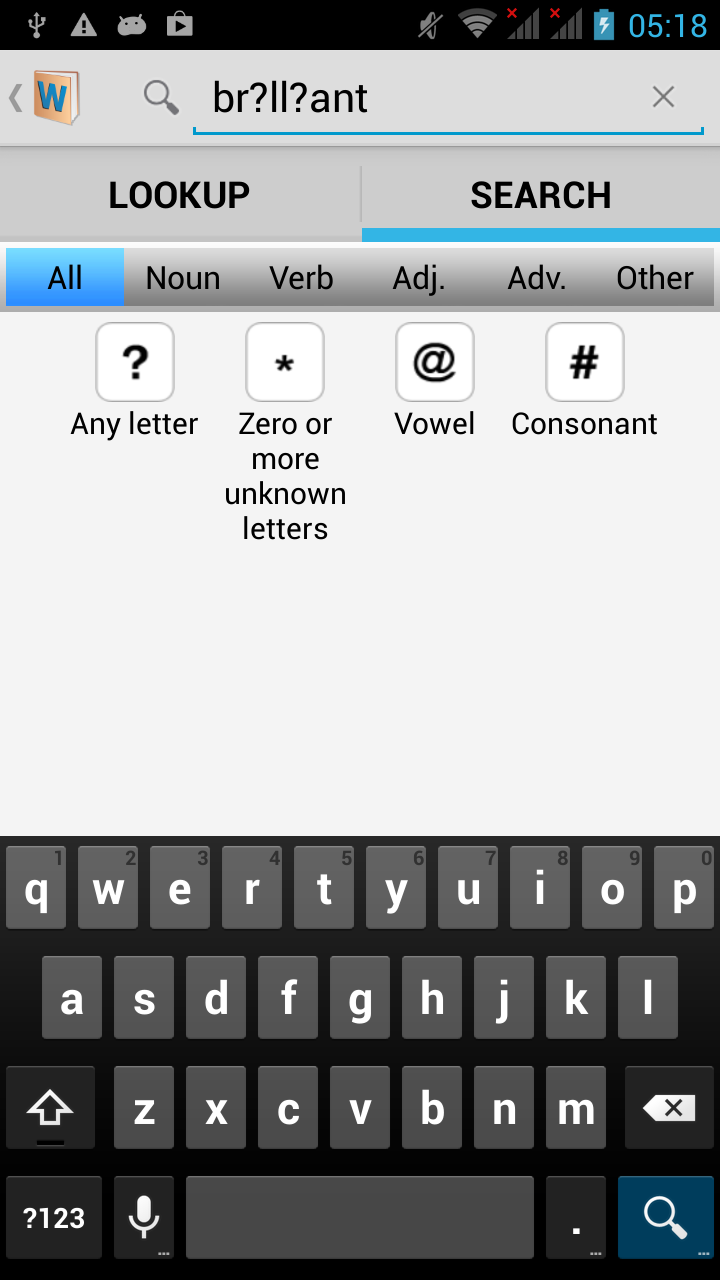Tap the blue search key on keyboard

point(665,1217)
